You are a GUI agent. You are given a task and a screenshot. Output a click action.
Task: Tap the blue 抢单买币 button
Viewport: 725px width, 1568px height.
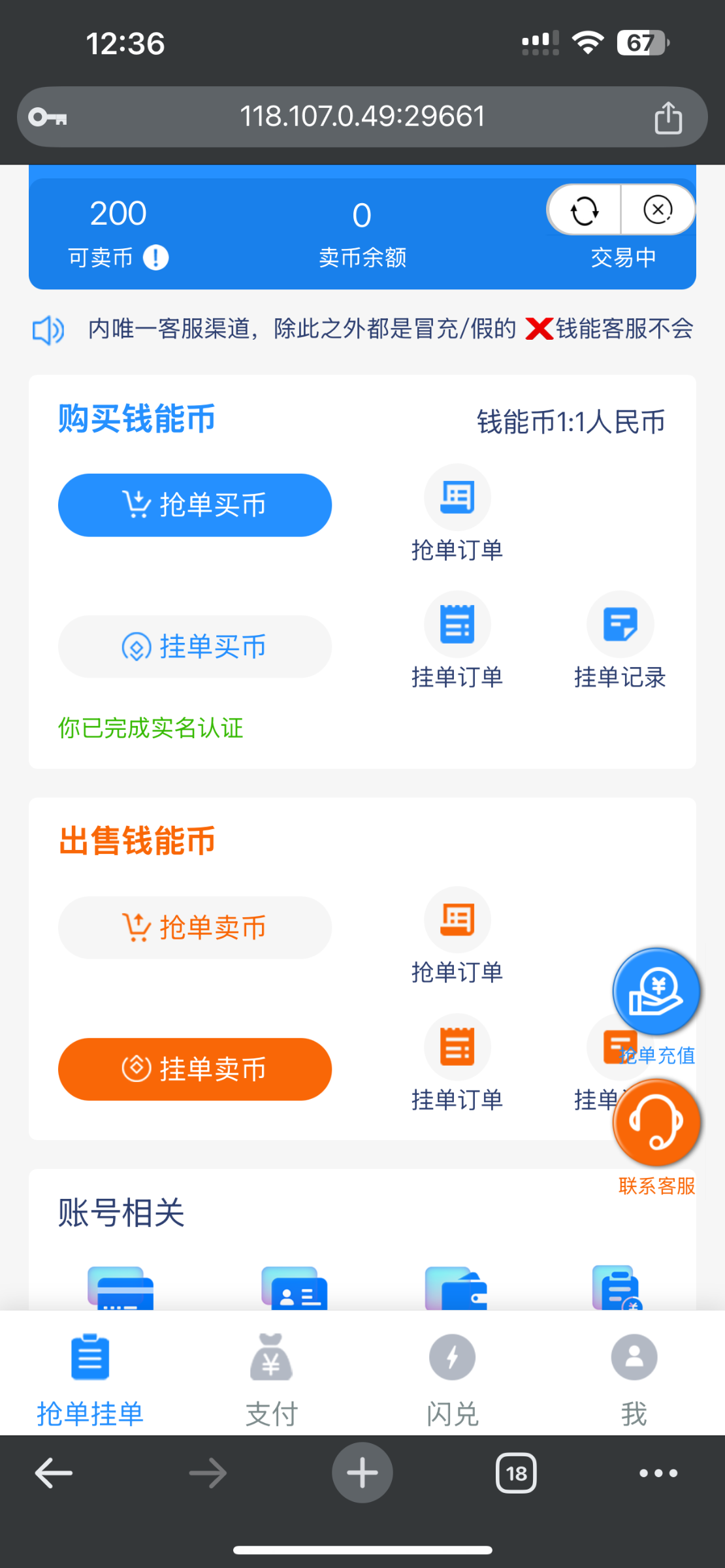pyautogui.click(x=195, y=505)
